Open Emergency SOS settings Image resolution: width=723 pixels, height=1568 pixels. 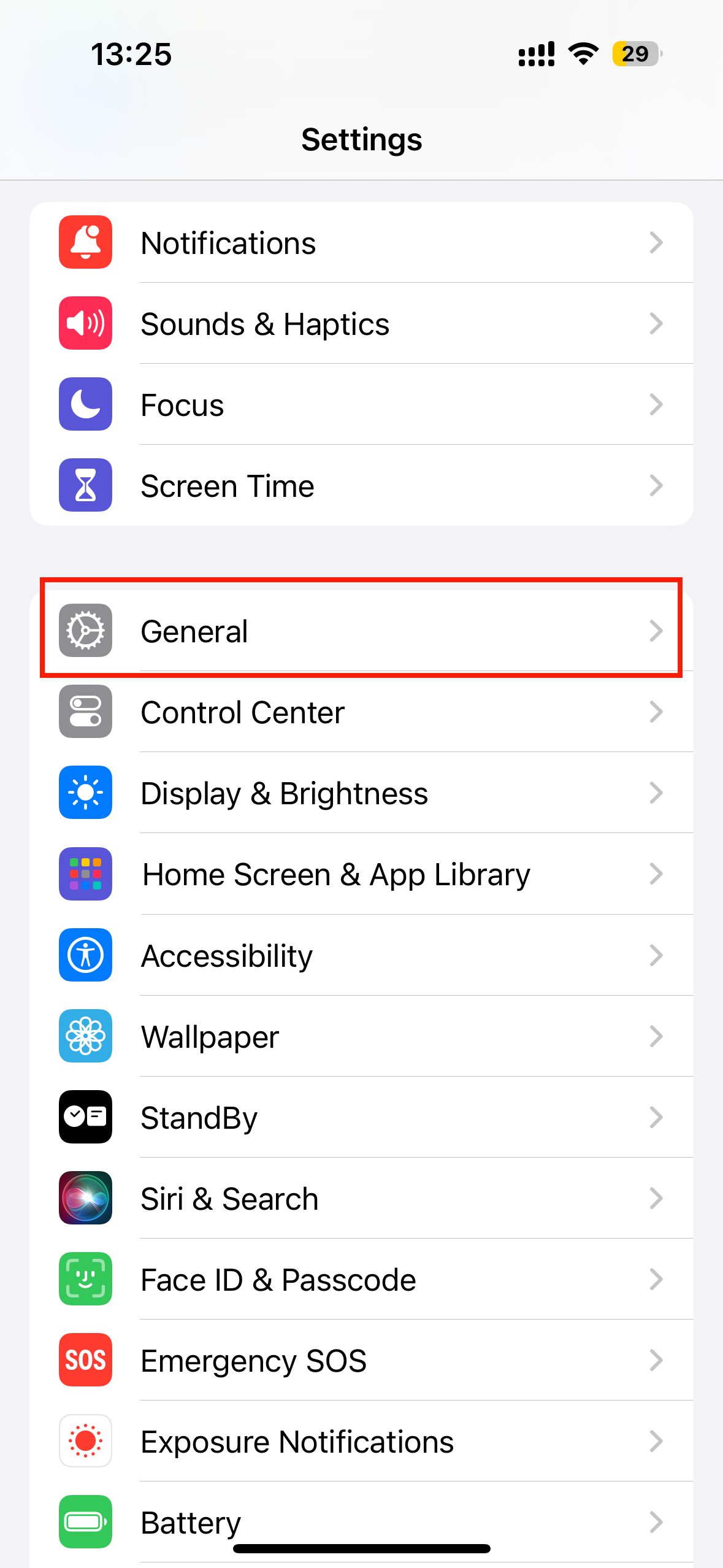pyautogui.click(x=361, y=1360)
